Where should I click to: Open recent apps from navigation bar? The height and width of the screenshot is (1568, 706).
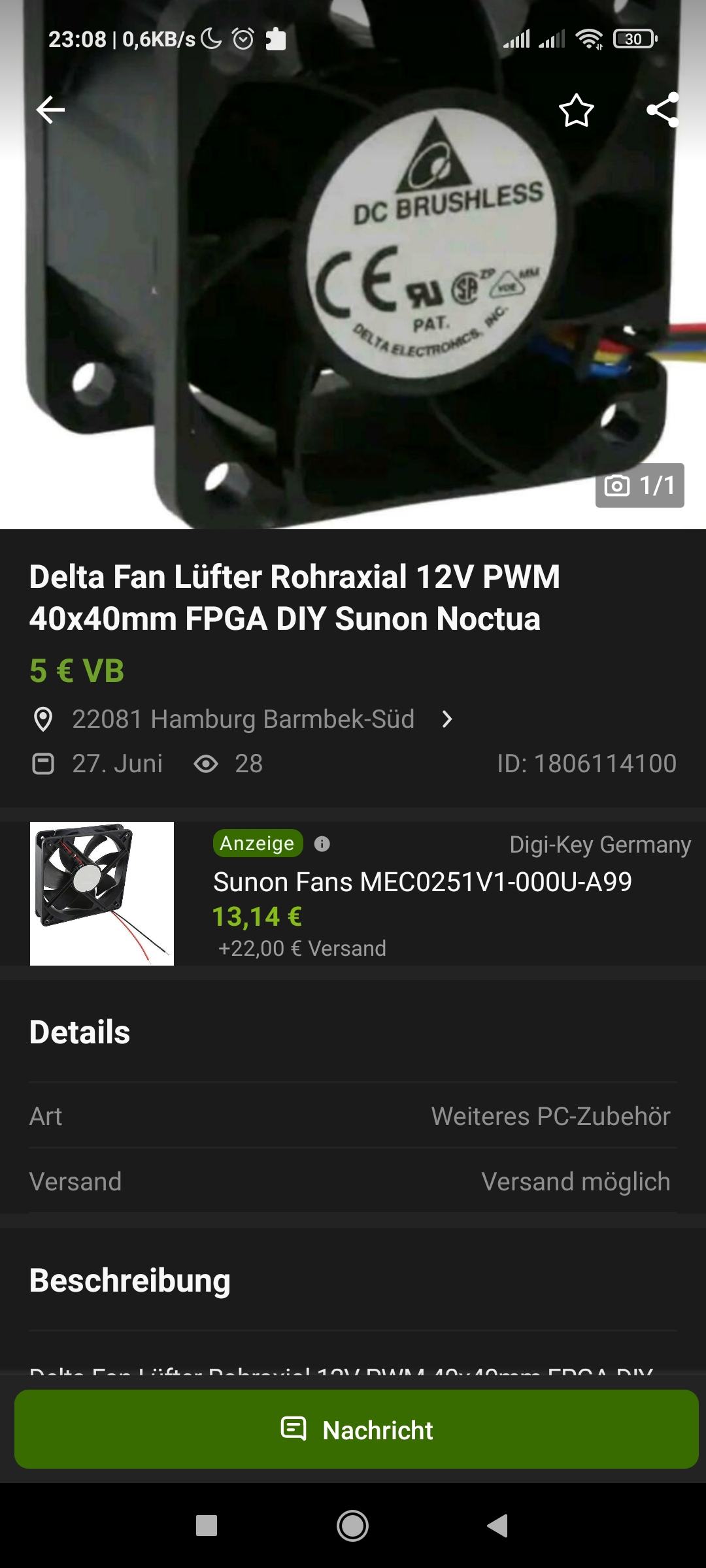coord(207,1526)
